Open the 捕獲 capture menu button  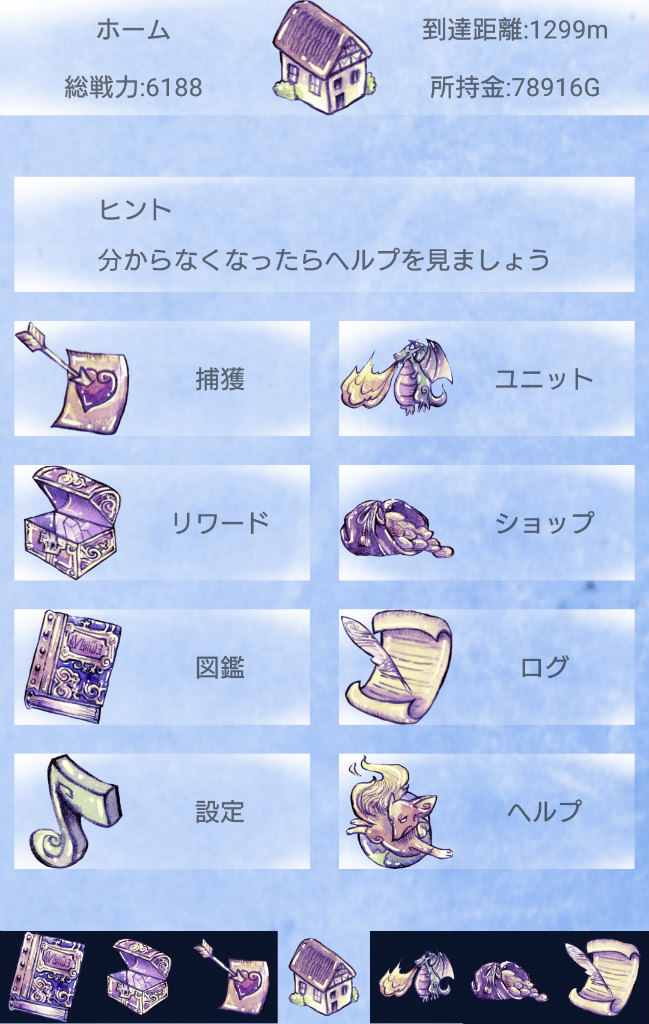(x=162, y=379)
